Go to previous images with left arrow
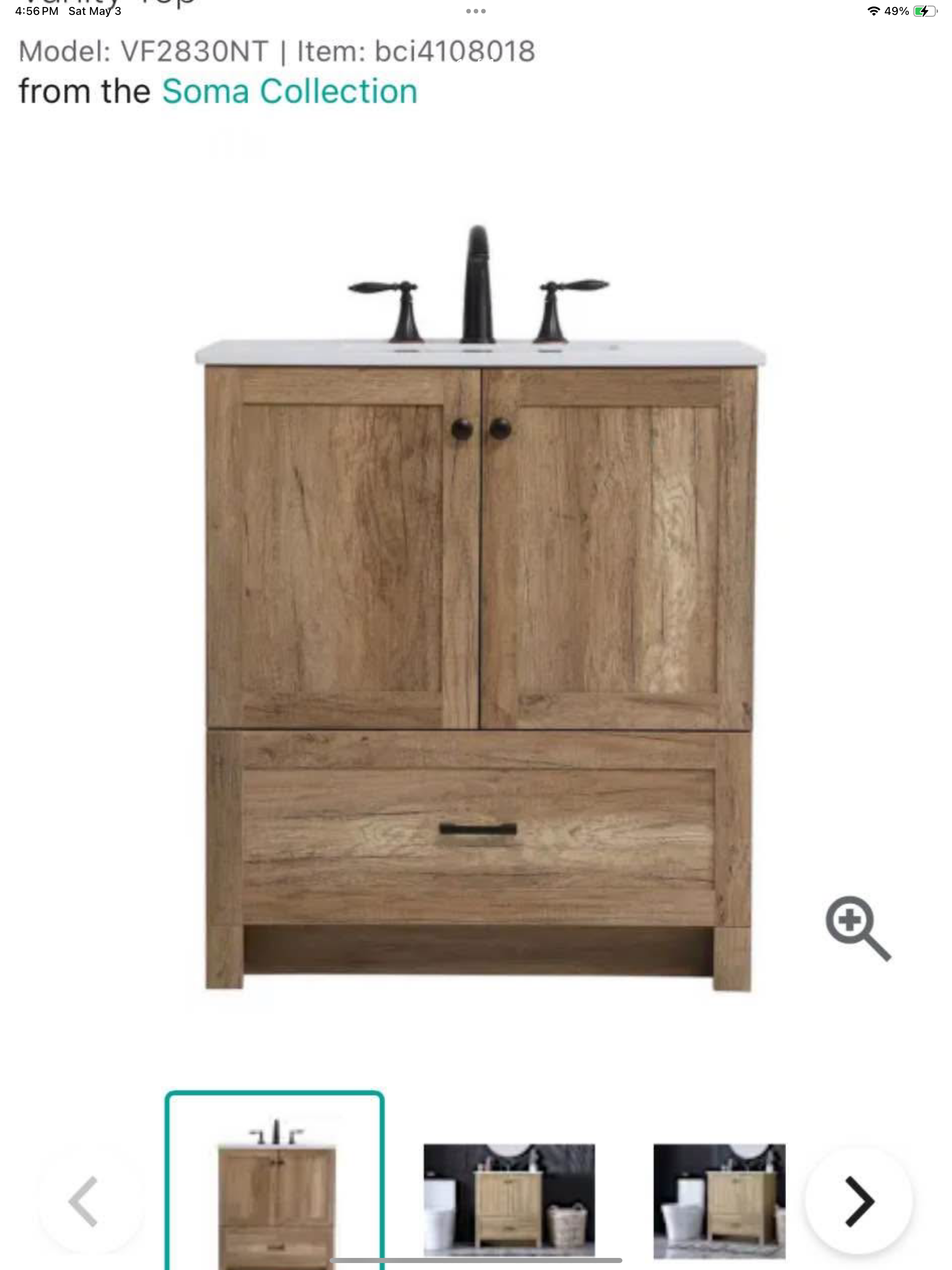The height and width of the screenshot is (1270, 952). (x=85, y=1201)
